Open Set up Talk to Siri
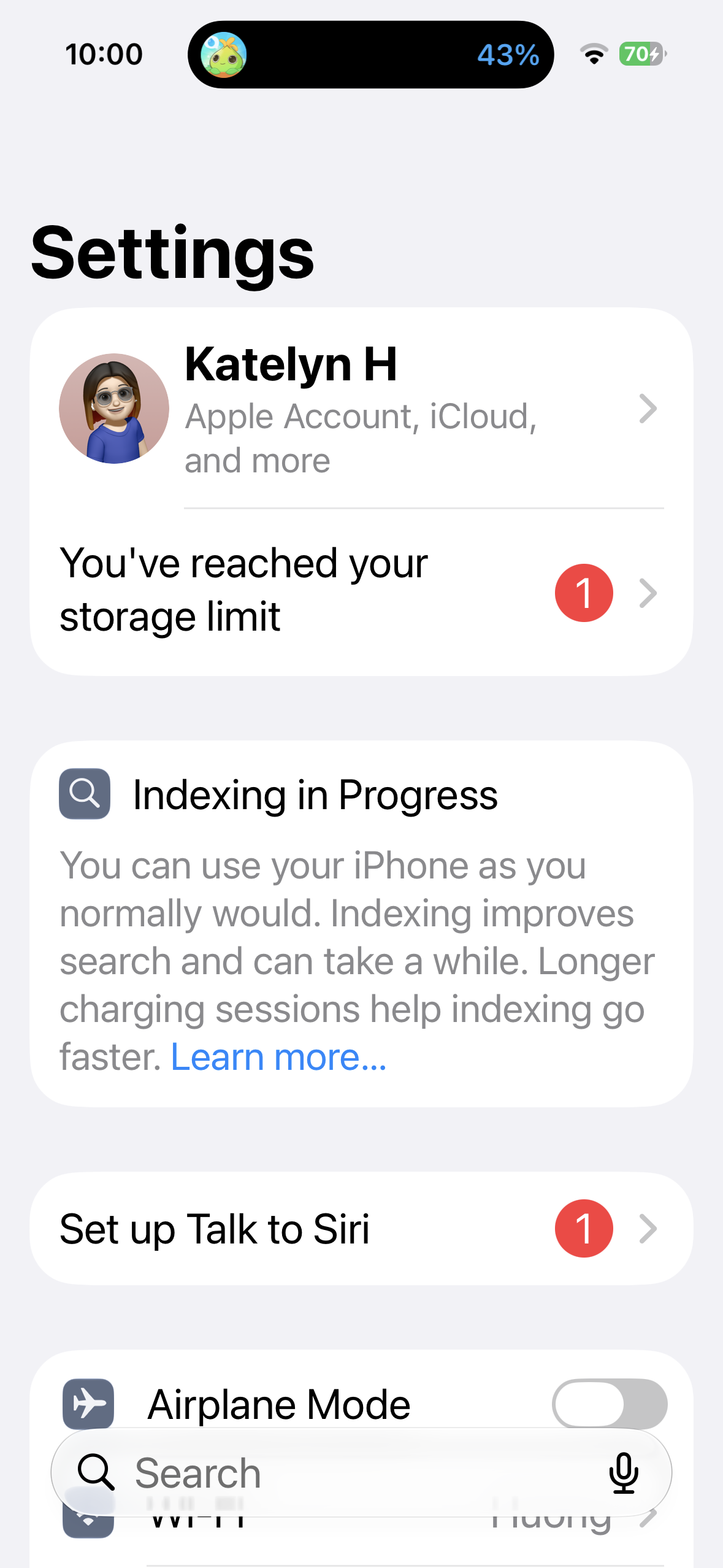Viewport: 723px width, 1568px height. (361, 1229)
